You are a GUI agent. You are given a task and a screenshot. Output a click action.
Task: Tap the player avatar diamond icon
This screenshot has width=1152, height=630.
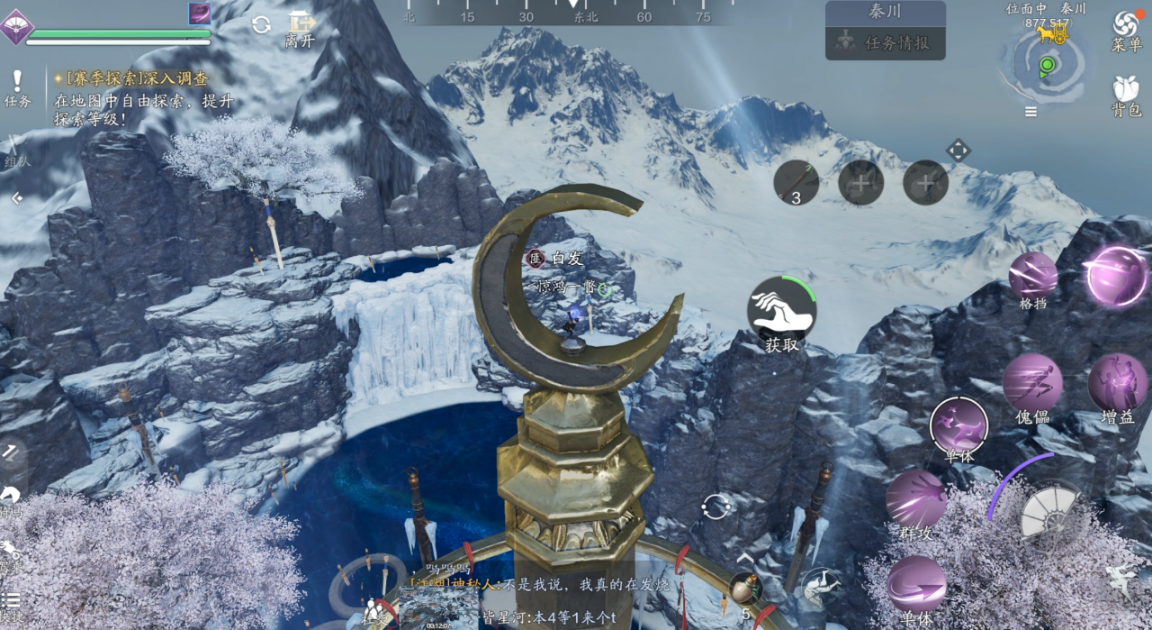point(16,27)
